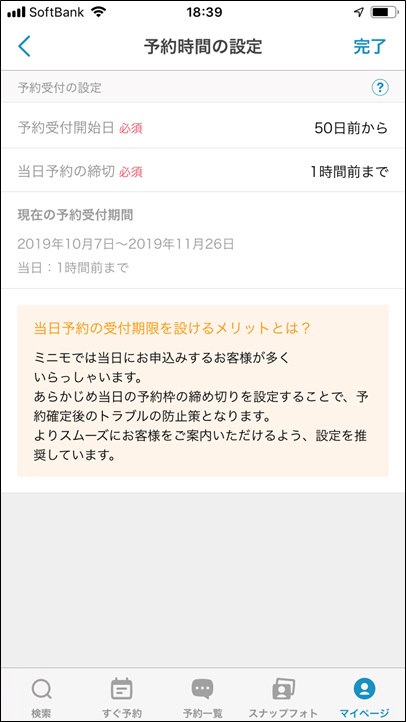This screenshot has height=722, width=407.
Task: Switch to the 検索 tab
Action: coord(41,696)
